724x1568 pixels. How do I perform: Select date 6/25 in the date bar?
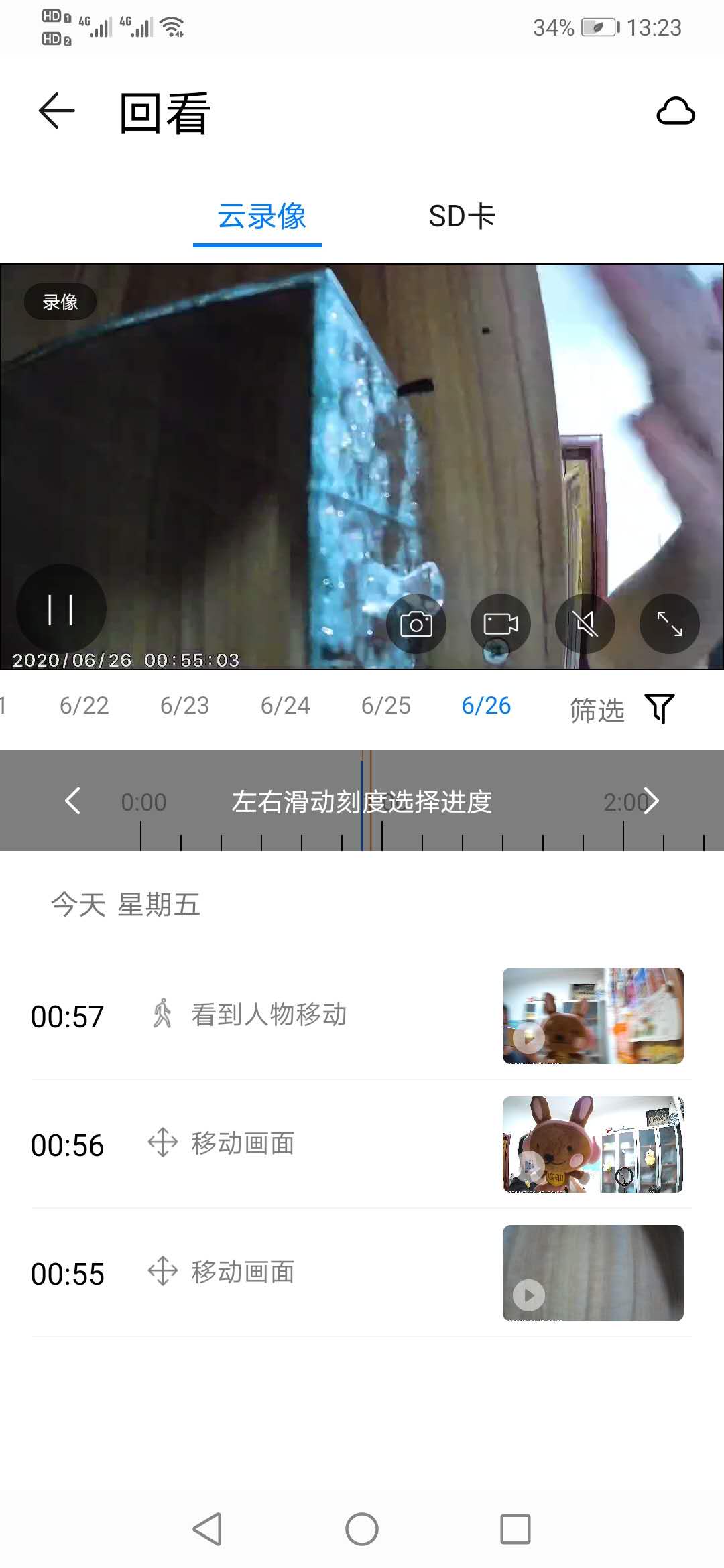[387, 706]
